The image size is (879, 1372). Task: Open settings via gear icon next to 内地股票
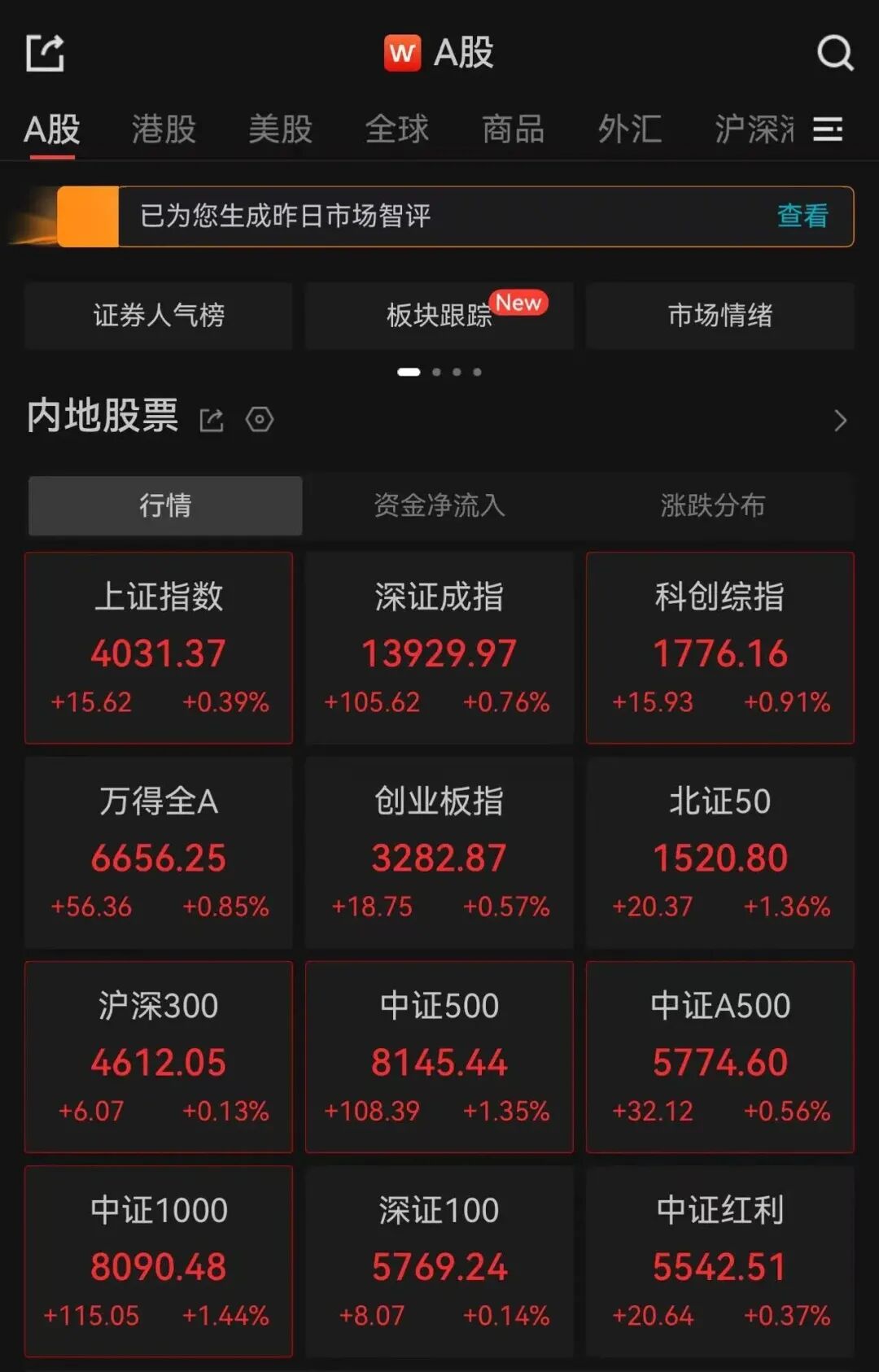pos(260,419)
